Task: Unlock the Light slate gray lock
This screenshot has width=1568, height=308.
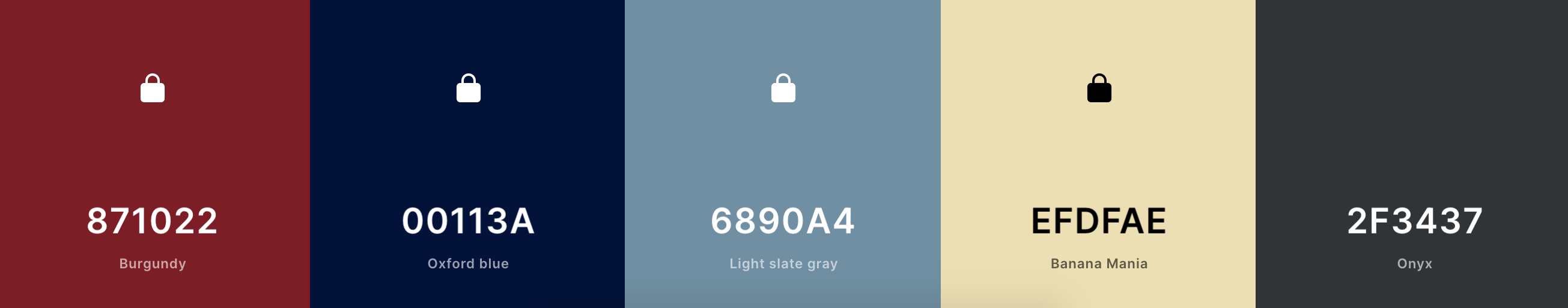Action: tap(783, 89)
